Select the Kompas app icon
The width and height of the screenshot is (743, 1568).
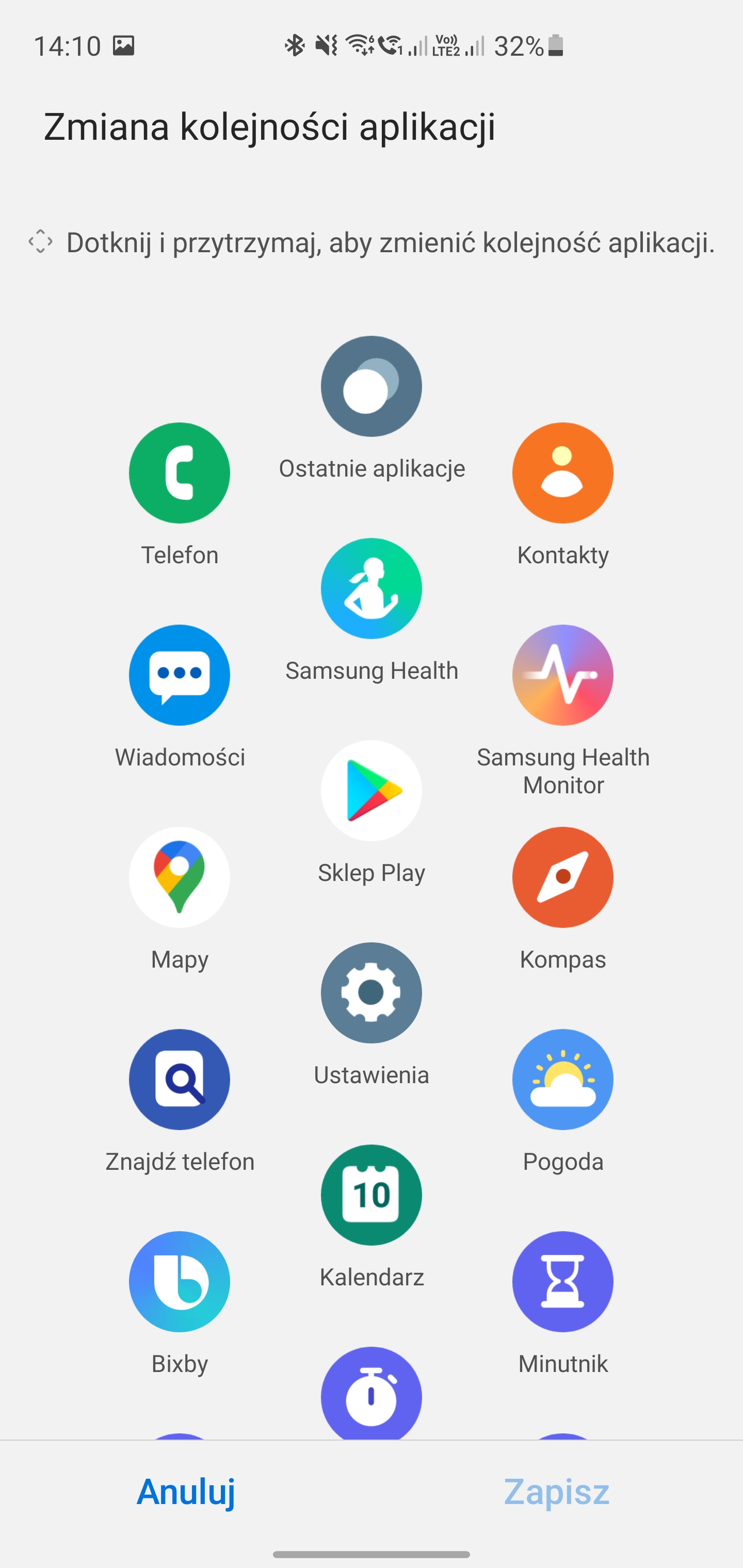tap(563, 877)
